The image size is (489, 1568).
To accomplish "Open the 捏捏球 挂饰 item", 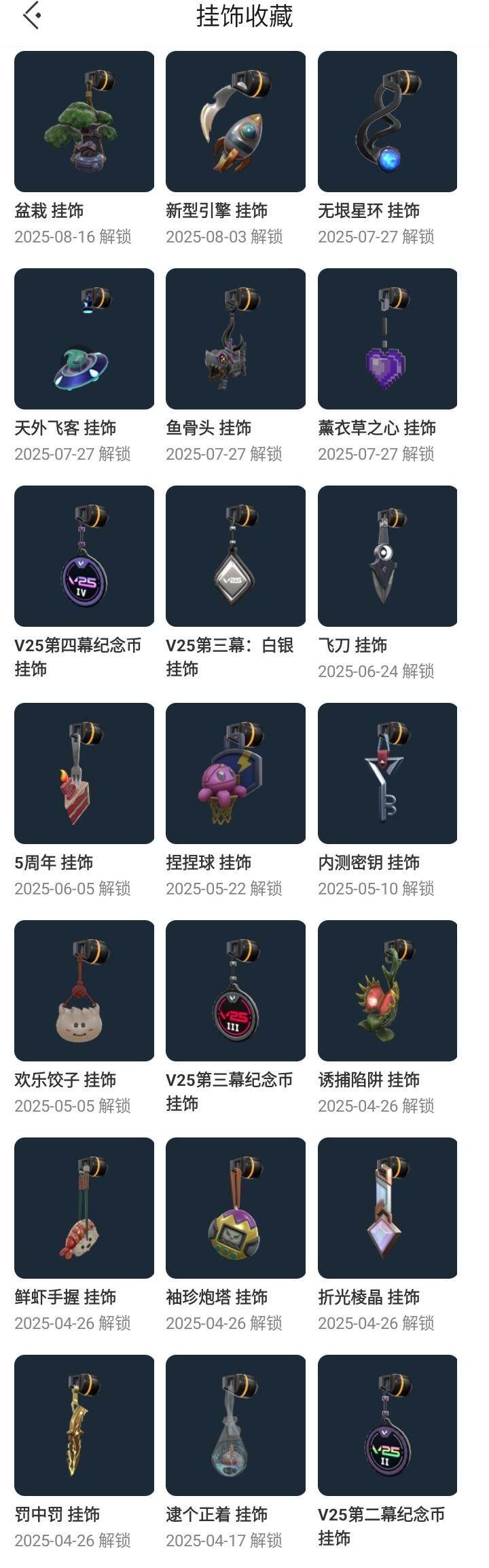I will pyautogui.click(x=236, y=773).
